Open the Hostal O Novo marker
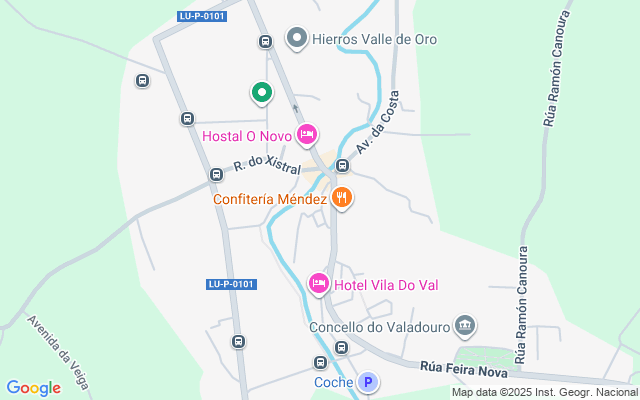 (x=307, y=134)
